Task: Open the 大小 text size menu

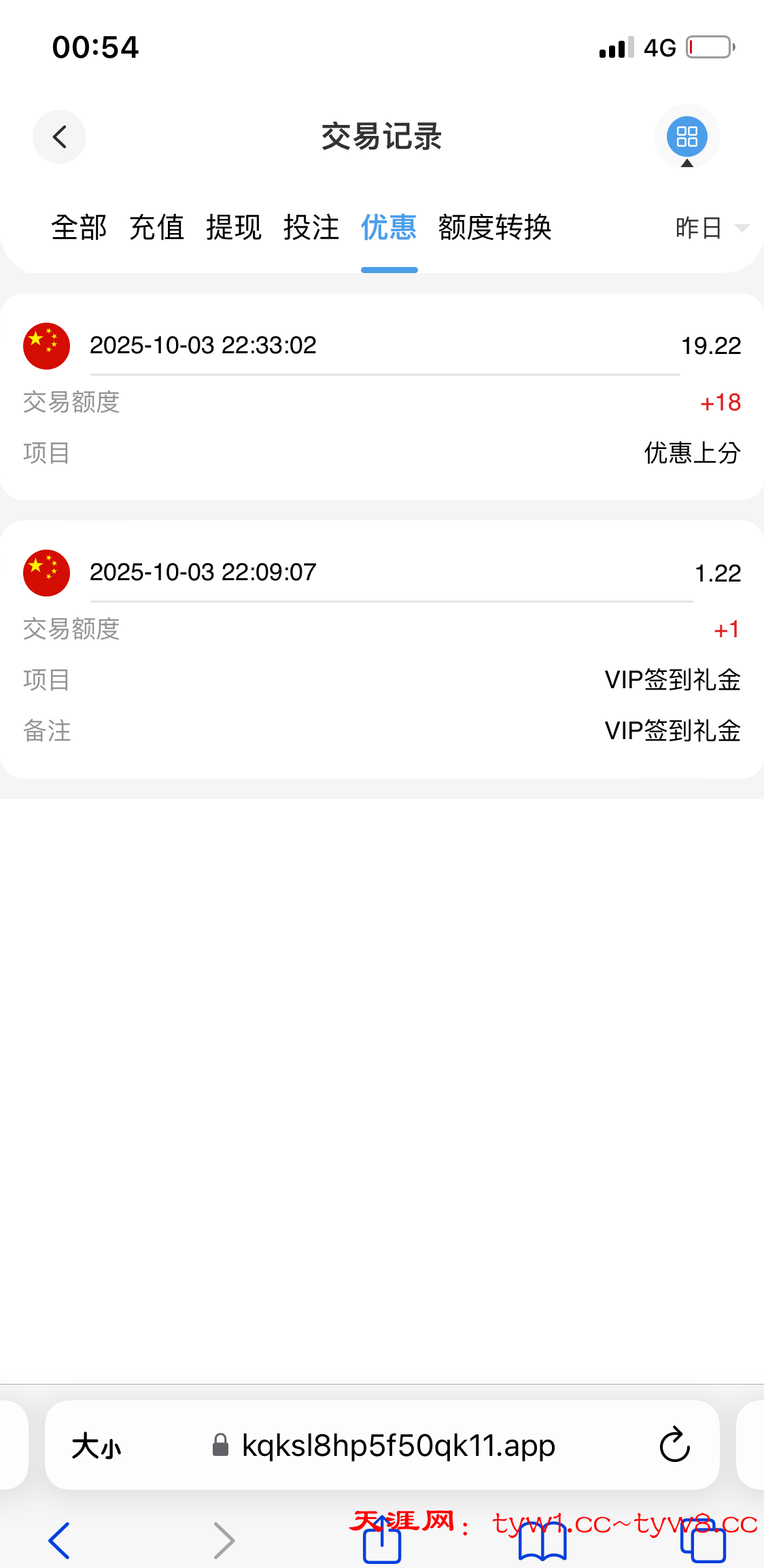Action: (97, 1446)
